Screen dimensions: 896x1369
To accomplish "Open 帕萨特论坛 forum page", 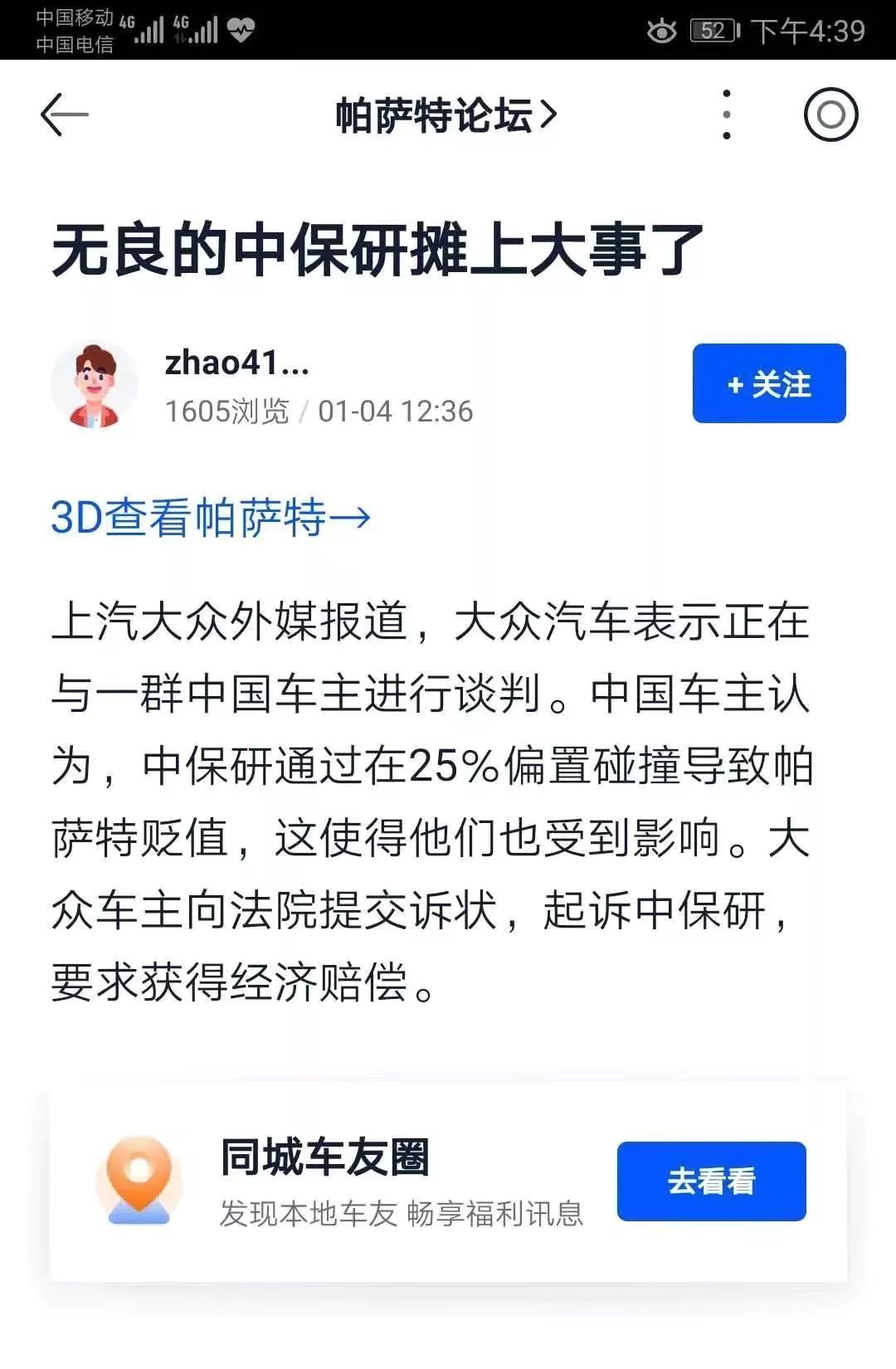I will (446, 114).
